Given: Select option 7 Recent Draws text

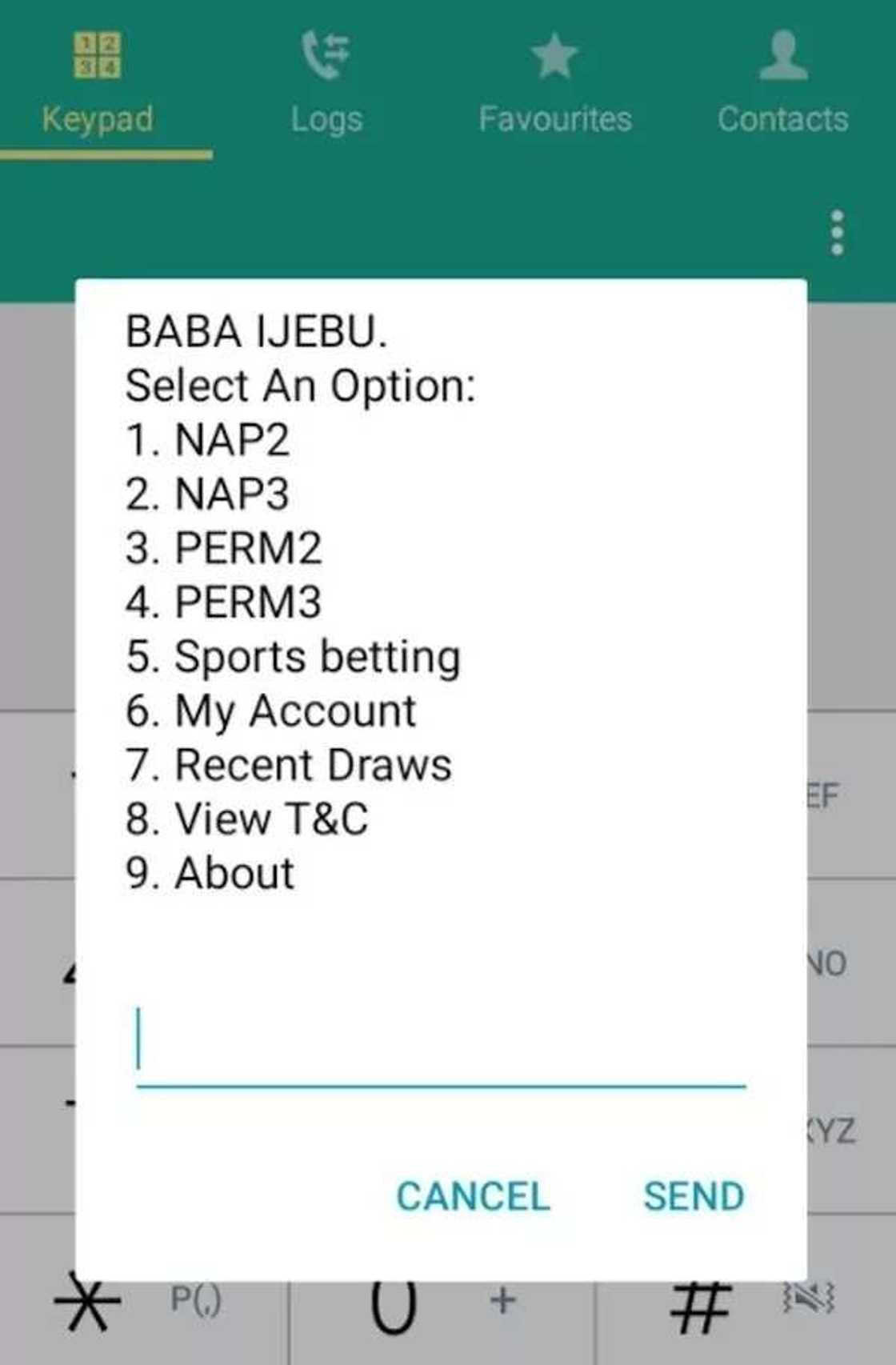Looking at the screenshot, I should coord(287,765).
